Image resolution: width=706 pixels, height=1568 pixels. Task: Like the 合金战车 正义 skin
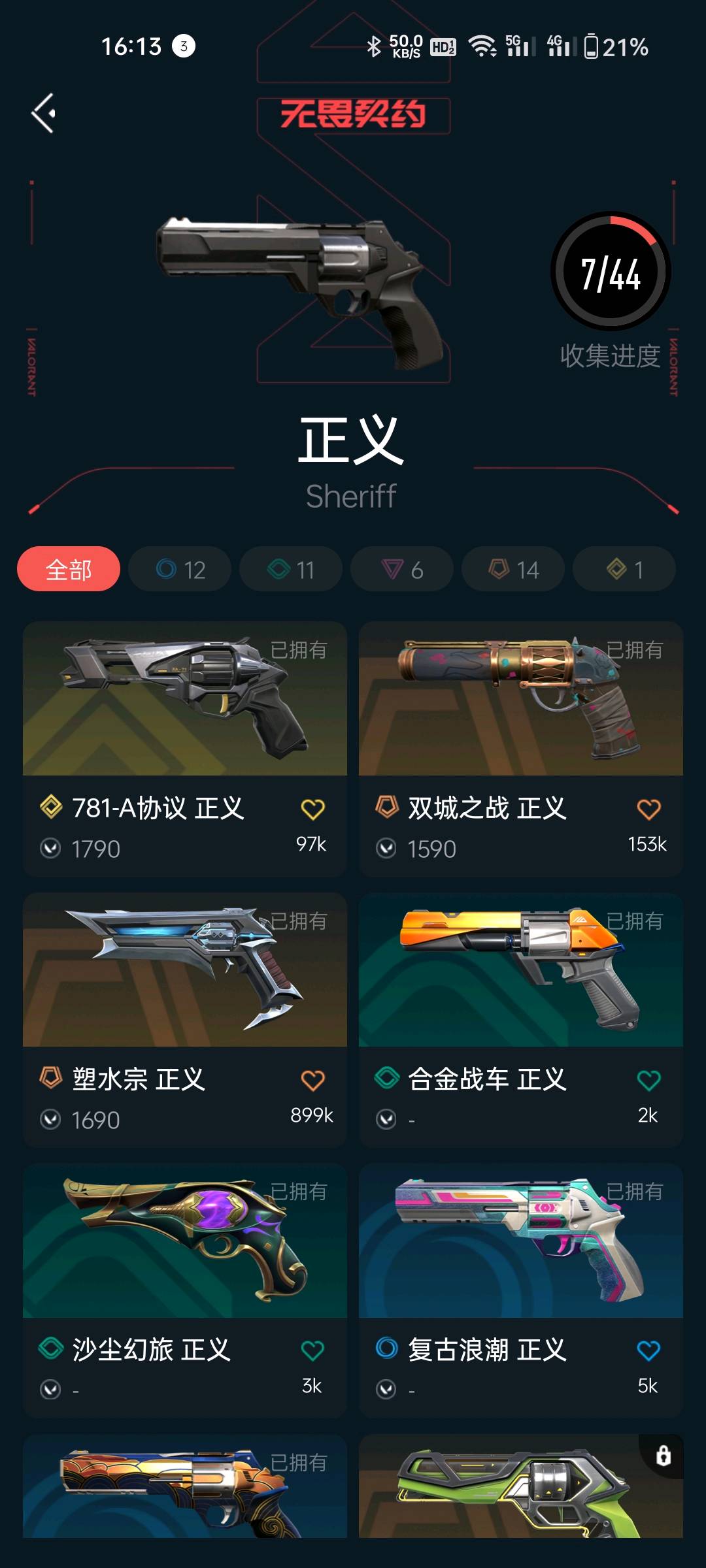[x=648, y=1081]
